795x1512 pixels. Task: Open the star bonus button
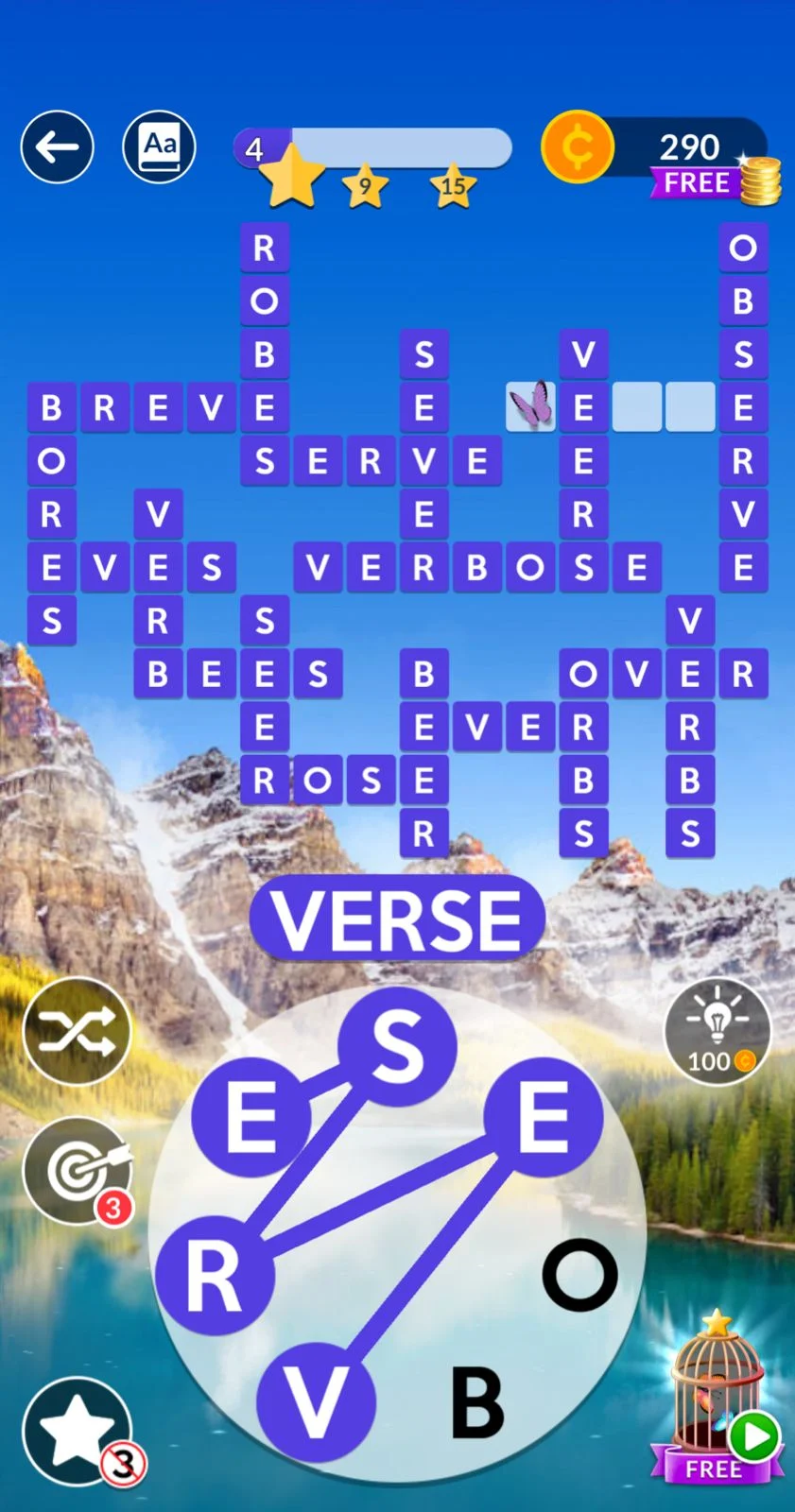pos(77,1432)
